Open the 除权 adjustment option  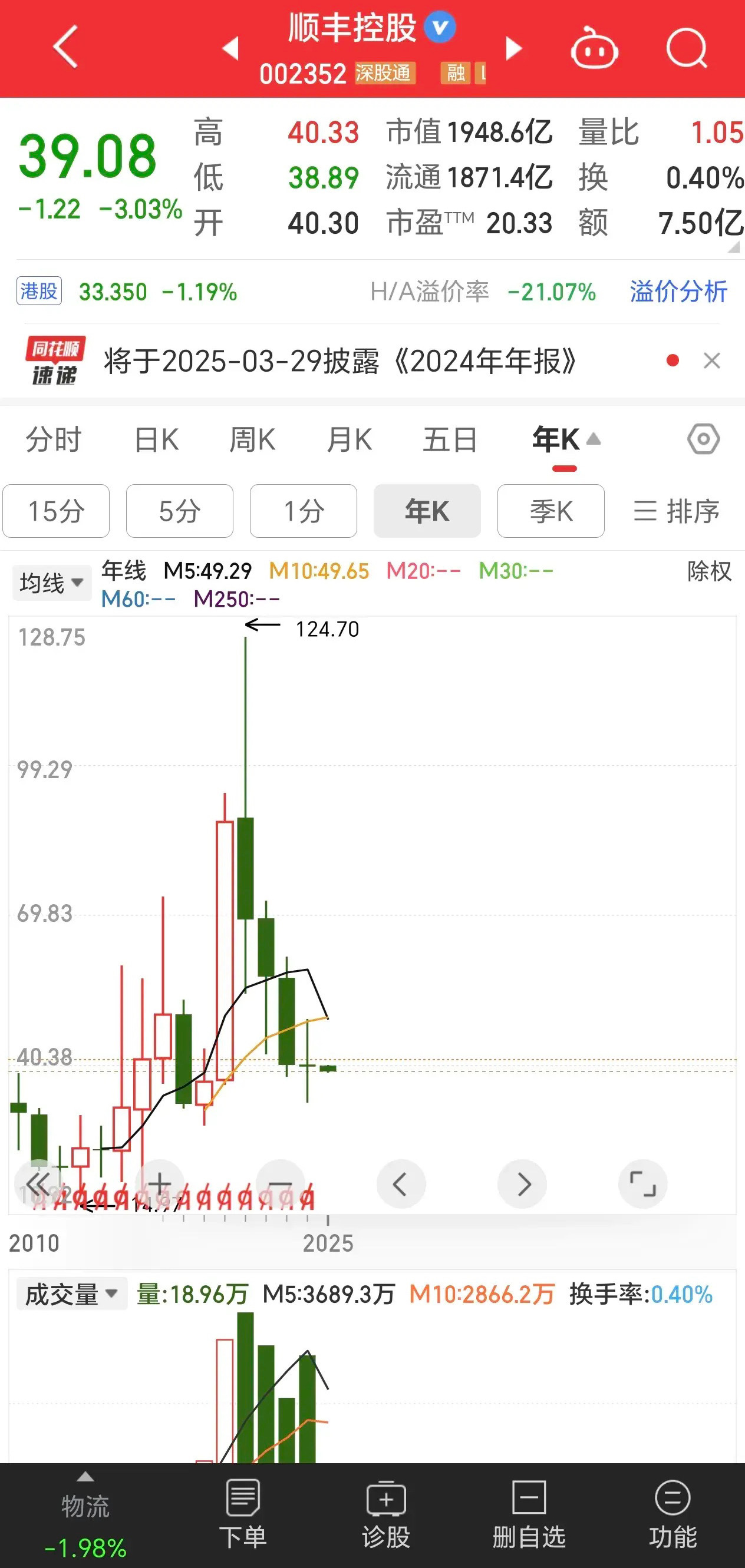click(709, 571)
